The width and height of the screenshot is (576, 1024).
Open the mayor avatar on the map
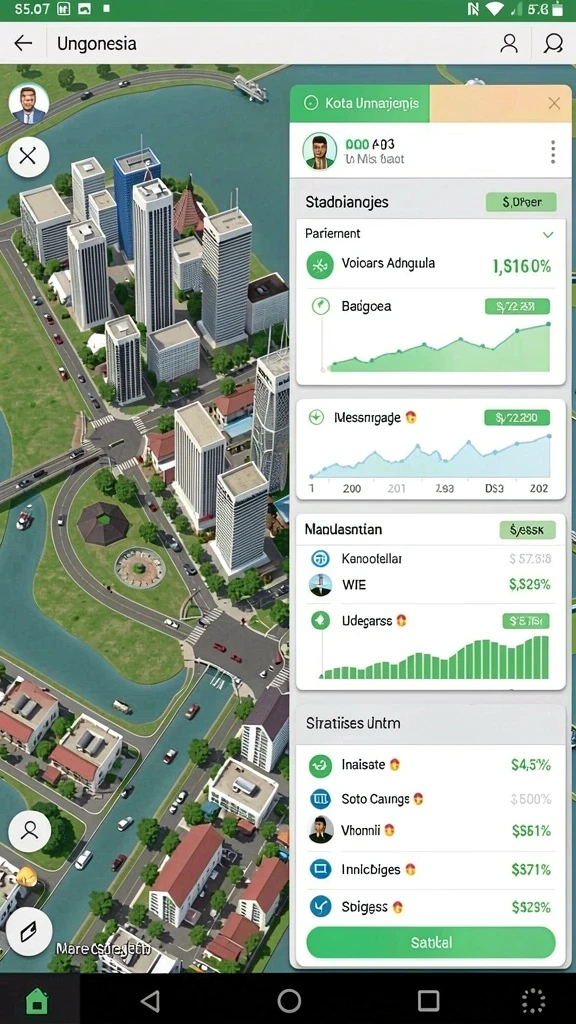[29, 104]
